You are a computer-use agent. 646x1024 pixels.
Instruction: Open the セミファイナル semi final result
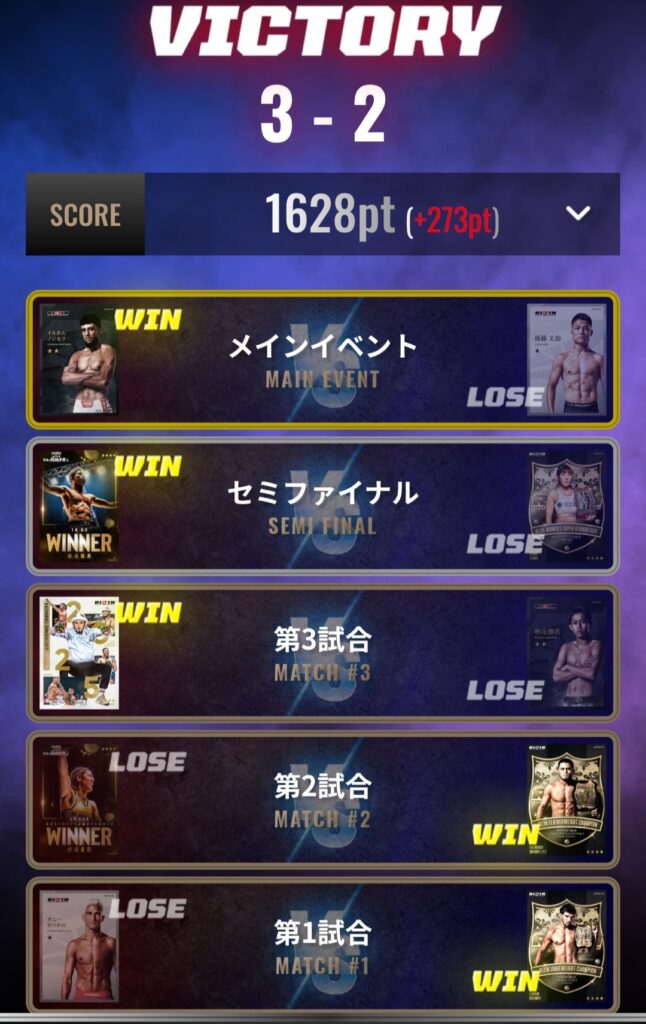click(x=323, y=505)
